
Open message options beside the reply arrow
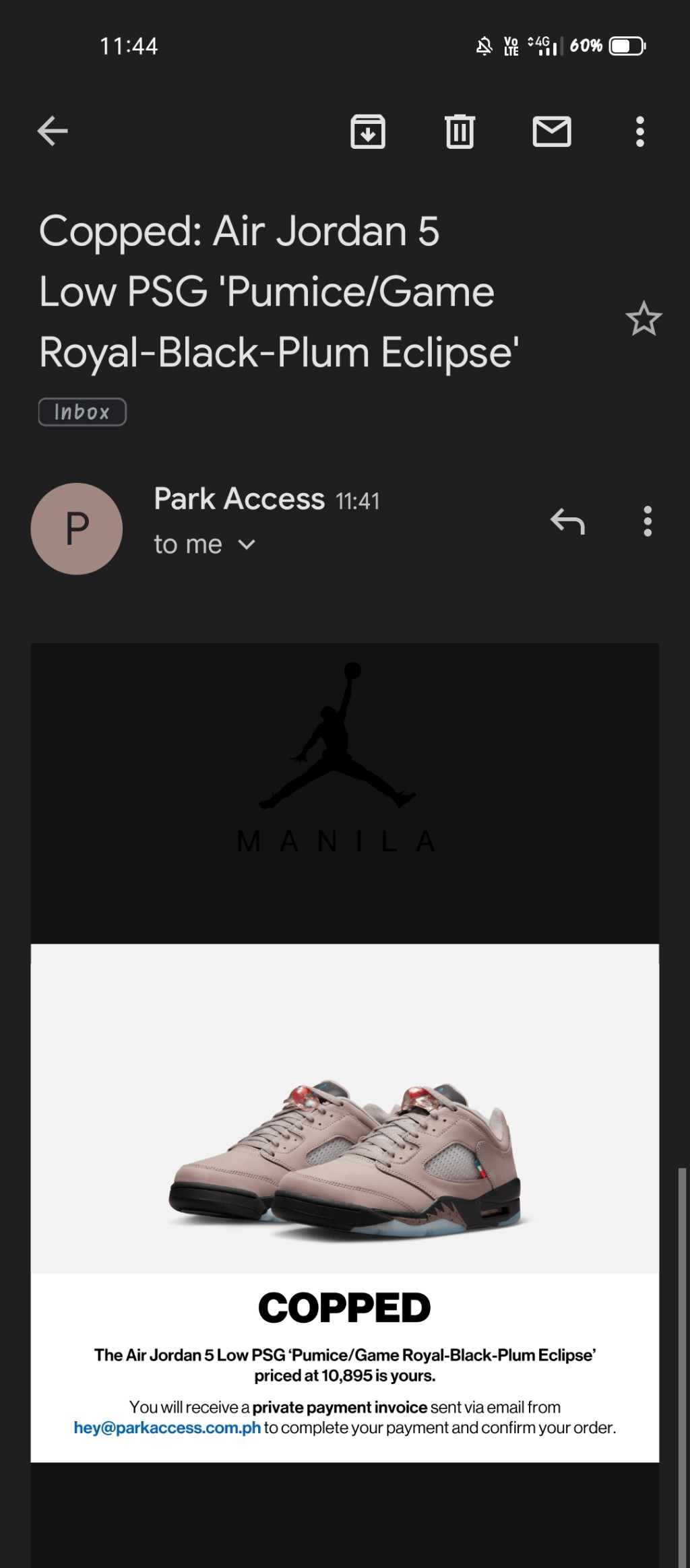(648, 521)
